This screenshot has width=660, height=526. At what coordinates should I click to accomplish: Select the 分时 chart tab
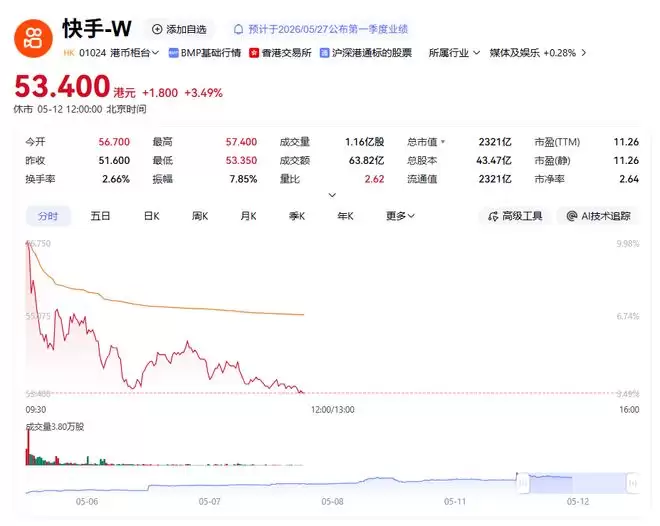click(48, 216)
